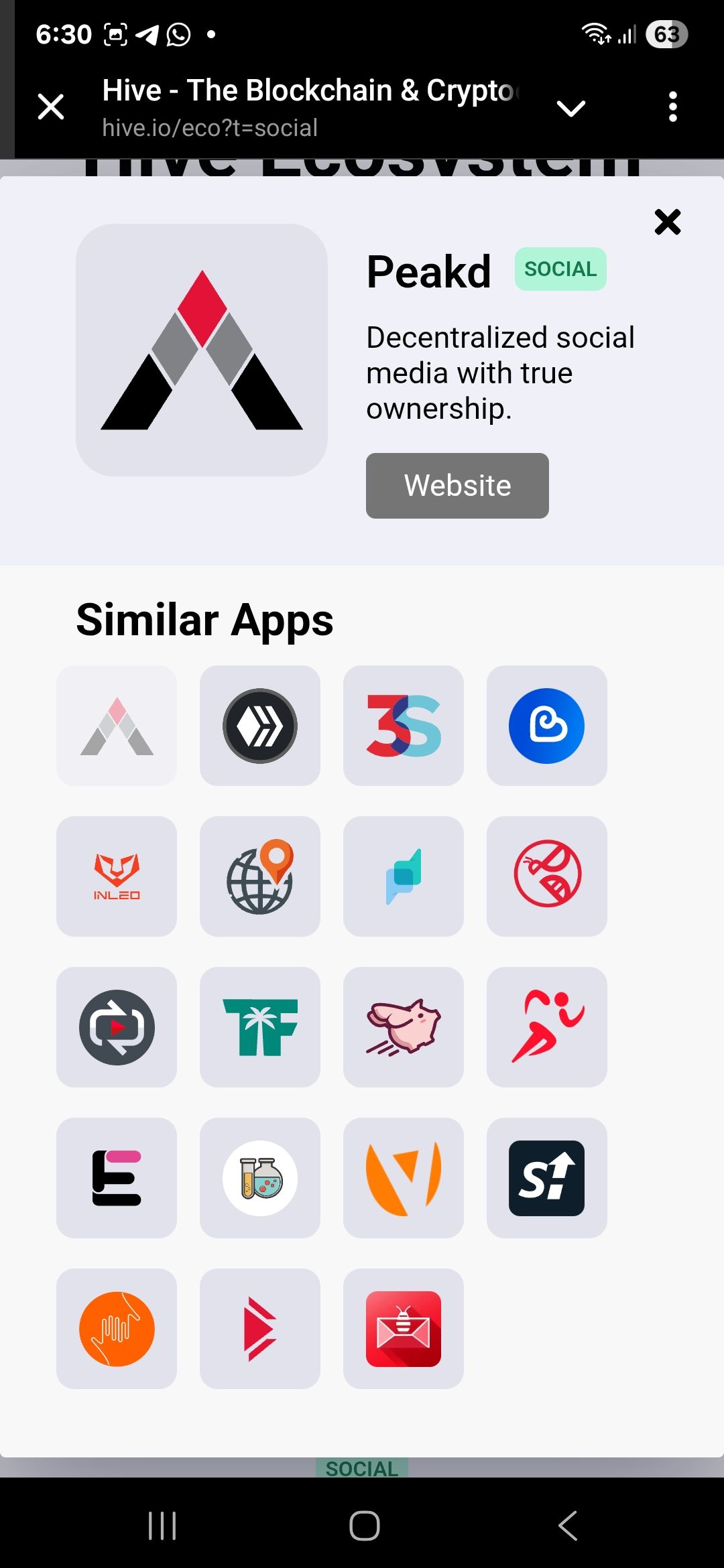Open the Peakd Website button

(457, 485)
